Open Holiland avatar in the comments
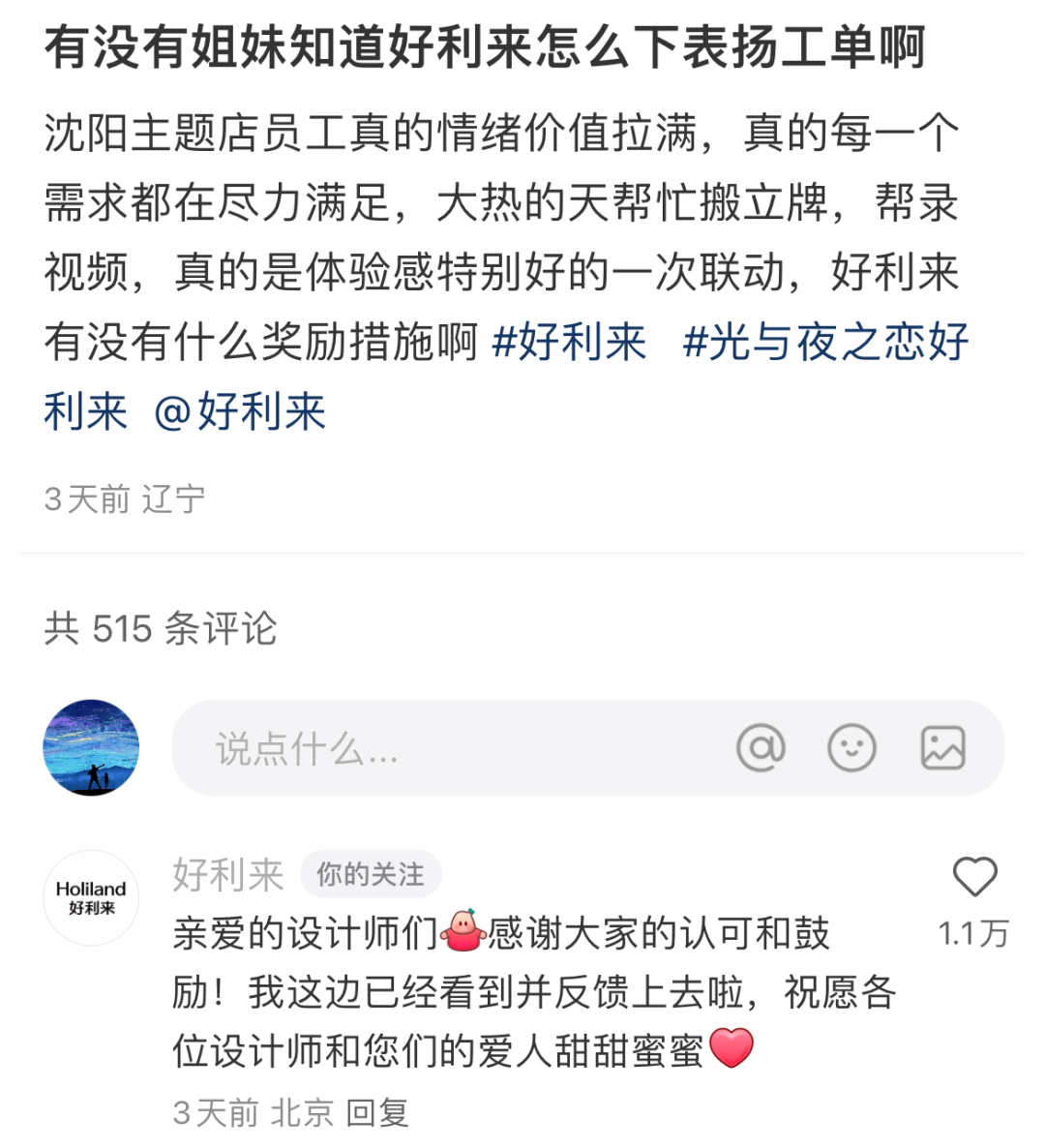1045x1148 pixels. pos(91,897)
